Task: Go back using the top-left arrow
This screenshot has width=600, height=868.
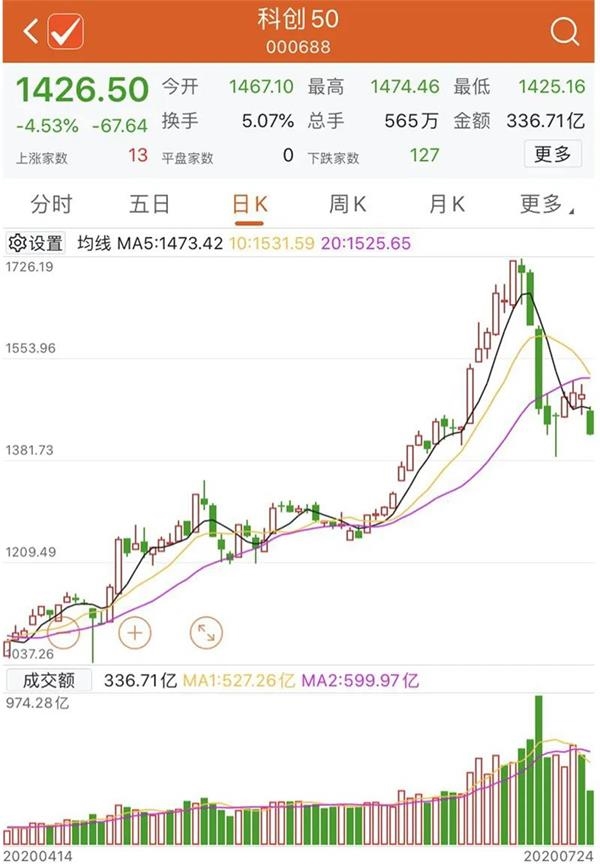Action: (x=30, y=32)
